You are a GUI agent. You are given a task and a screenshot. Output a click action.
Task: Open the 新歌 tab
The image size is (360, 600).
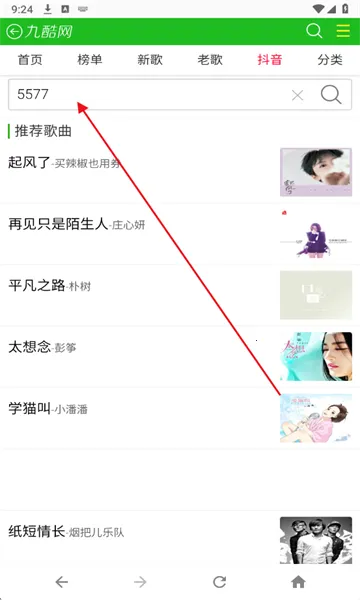150,60
